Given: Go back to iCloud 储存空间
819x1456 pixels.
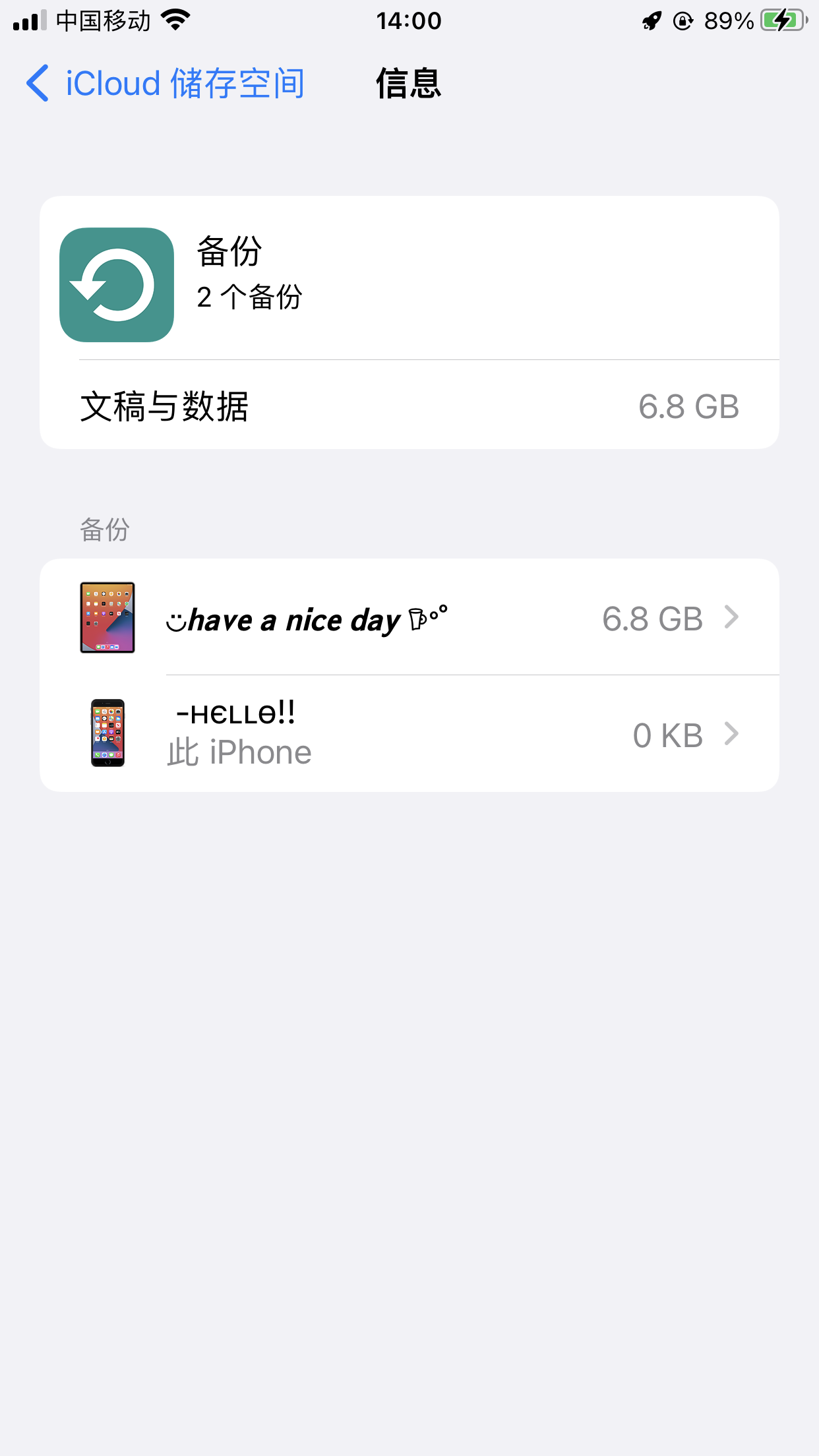Looking at the screenshot, I should pyautogui.click(x=165, y=84).
